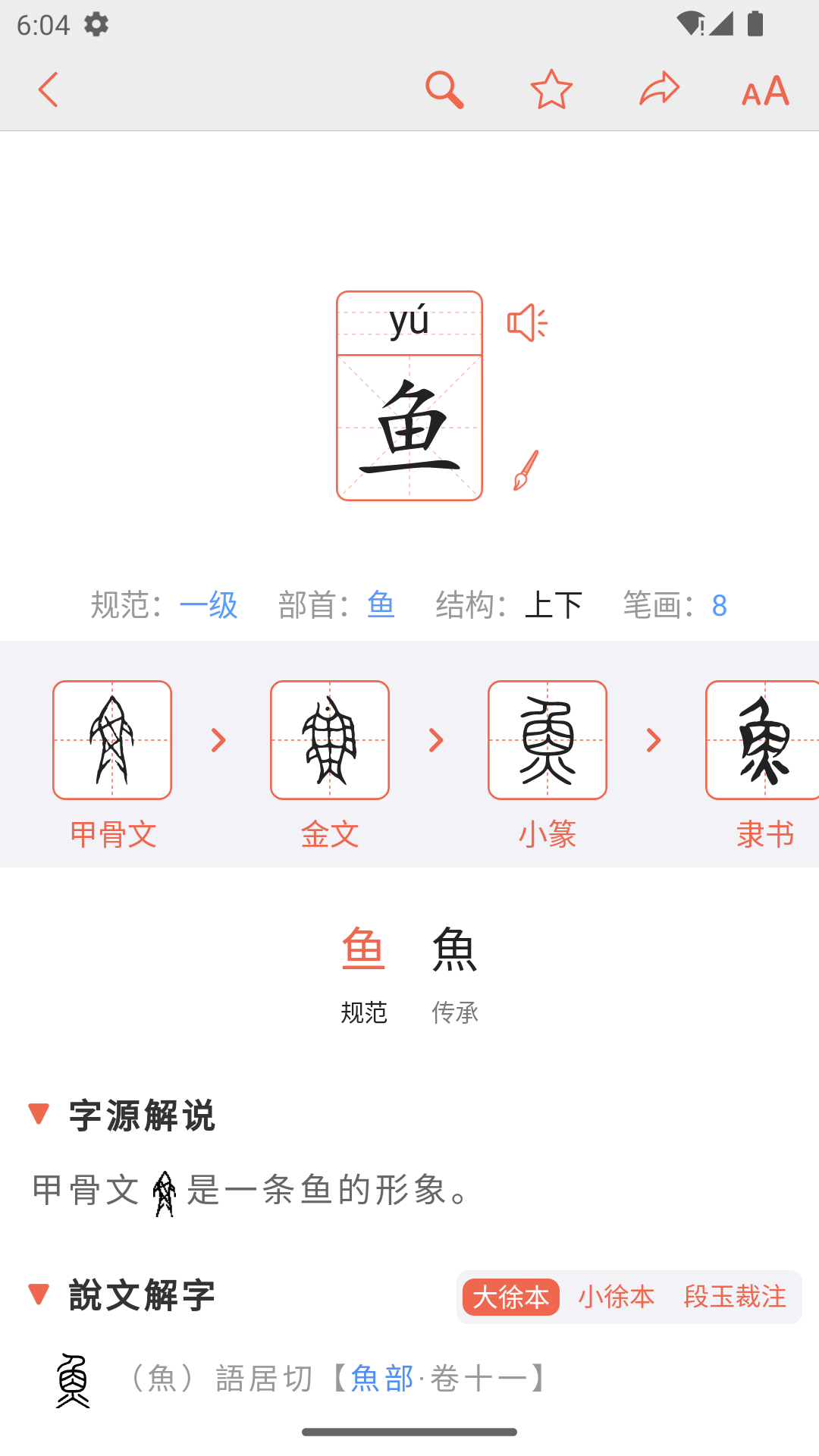Favorite this character with the star
This screenshot has width=819, height=1456.
551,89
